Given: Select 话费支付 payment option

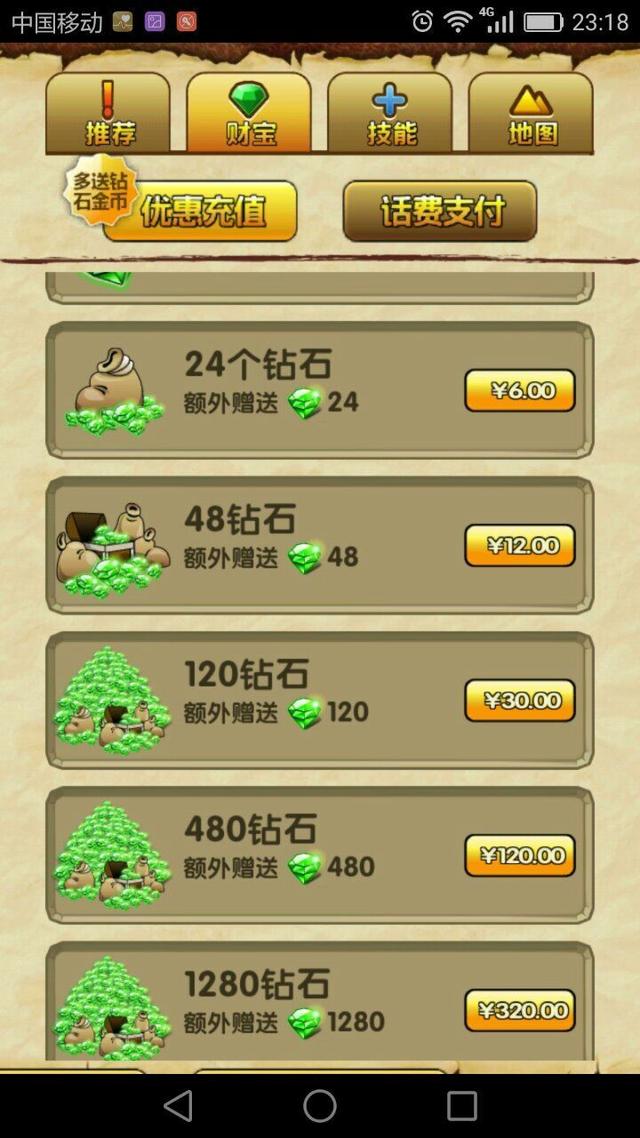Looking at the screenshot, I should [440, 211].
